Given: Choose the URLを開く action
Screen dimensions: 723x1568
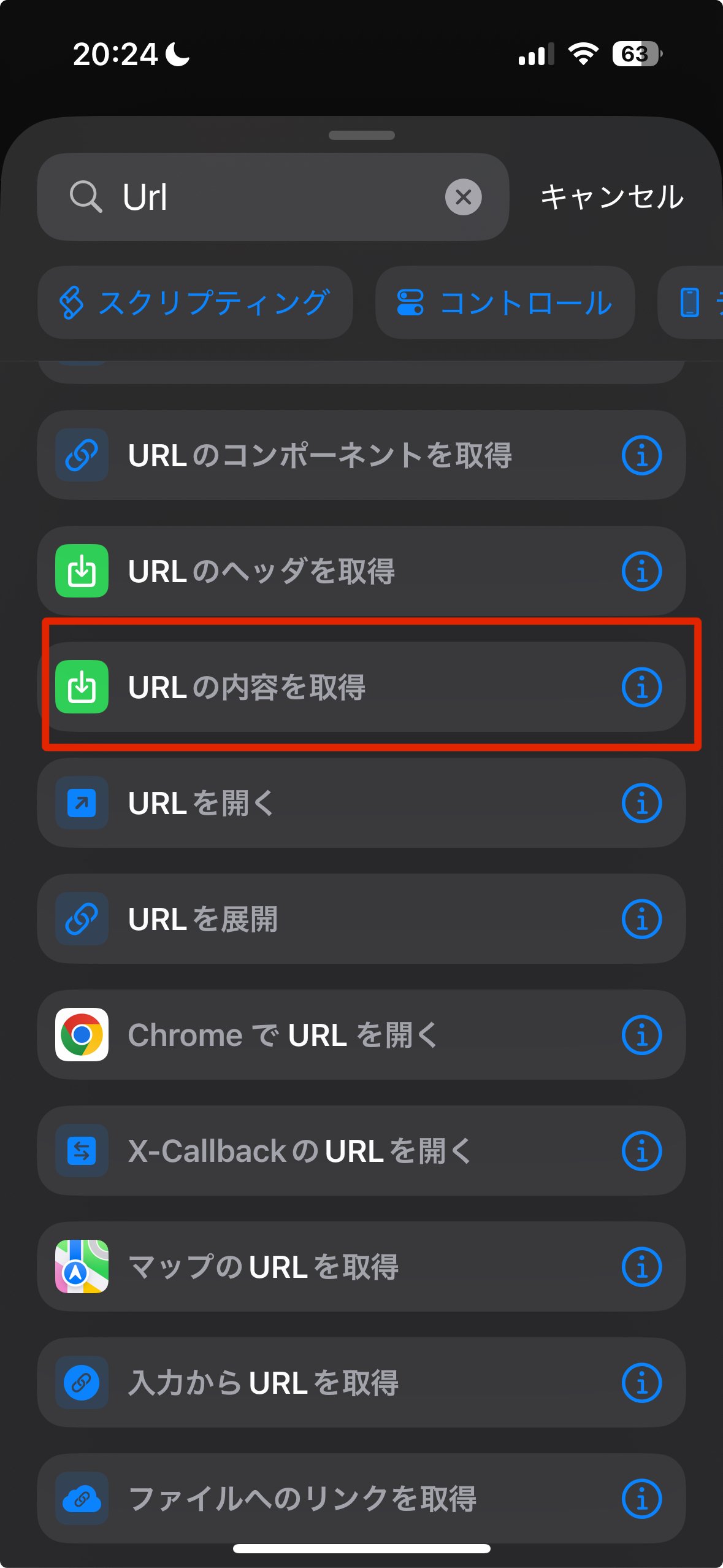Looking at the screenshot, I should tap(361, 803).
